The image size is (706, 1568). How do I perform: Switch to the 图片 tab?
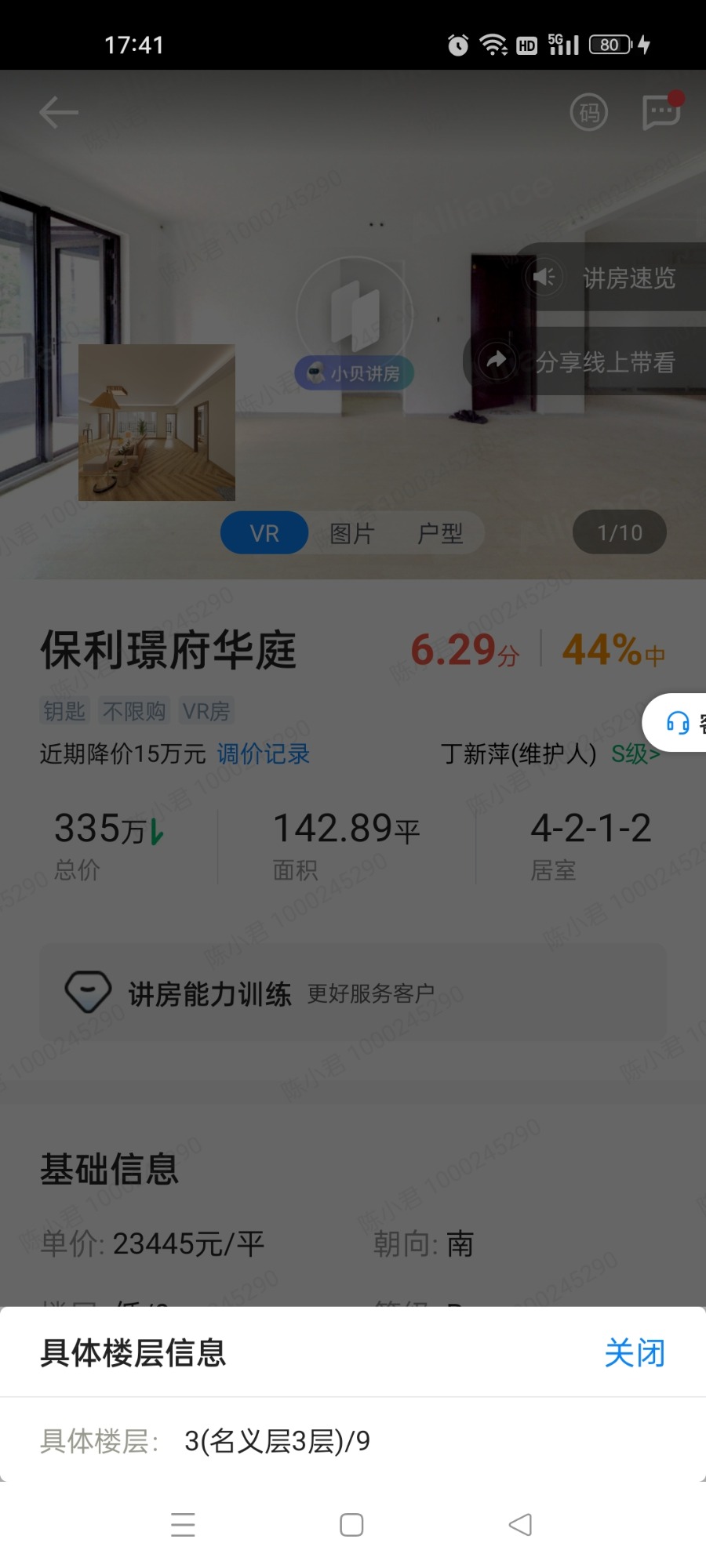tap(352, 534)
